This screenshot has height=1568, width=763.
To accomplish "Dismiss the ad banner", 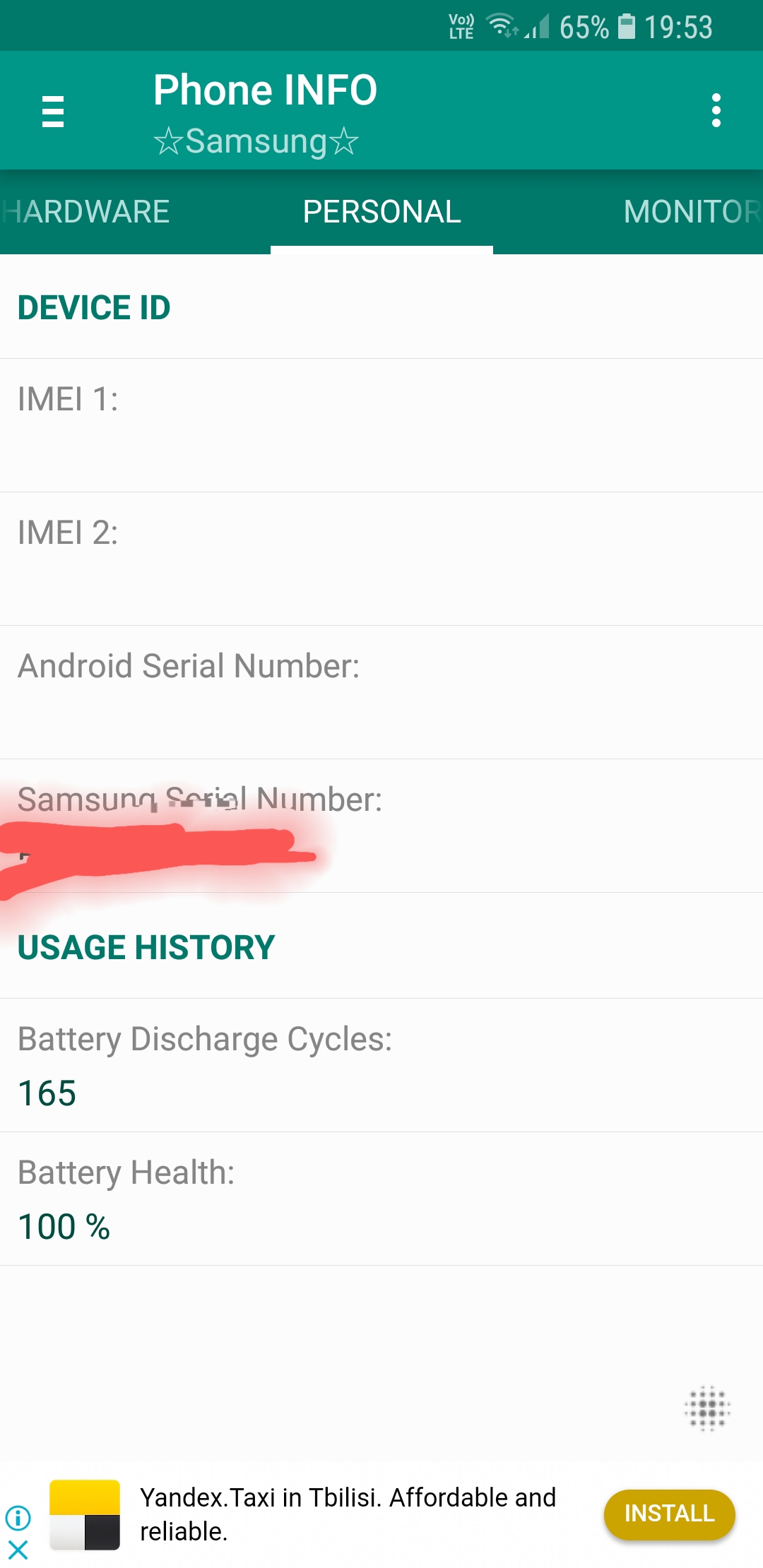I will point(18,1550).
